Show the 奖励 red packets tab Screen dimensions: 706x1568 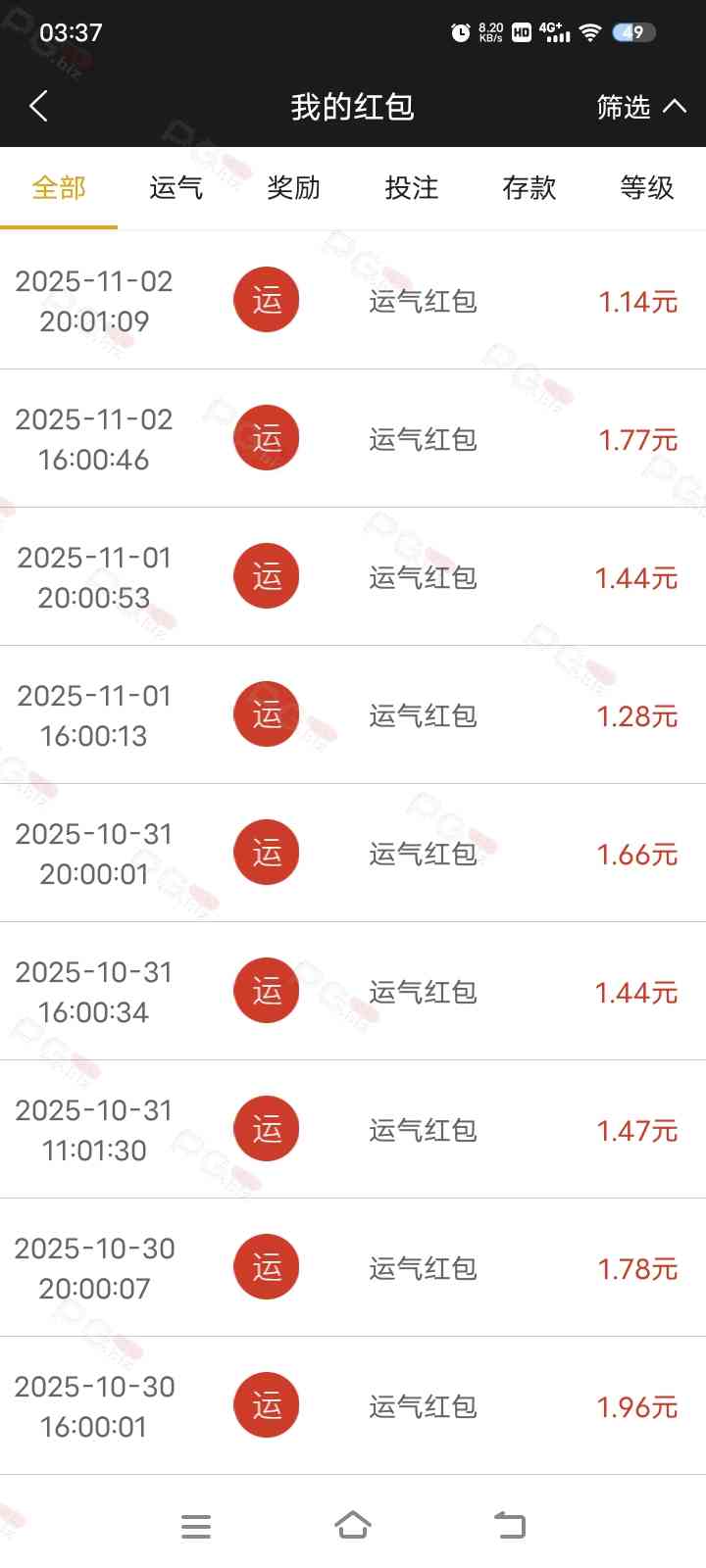tap(294, 187)
